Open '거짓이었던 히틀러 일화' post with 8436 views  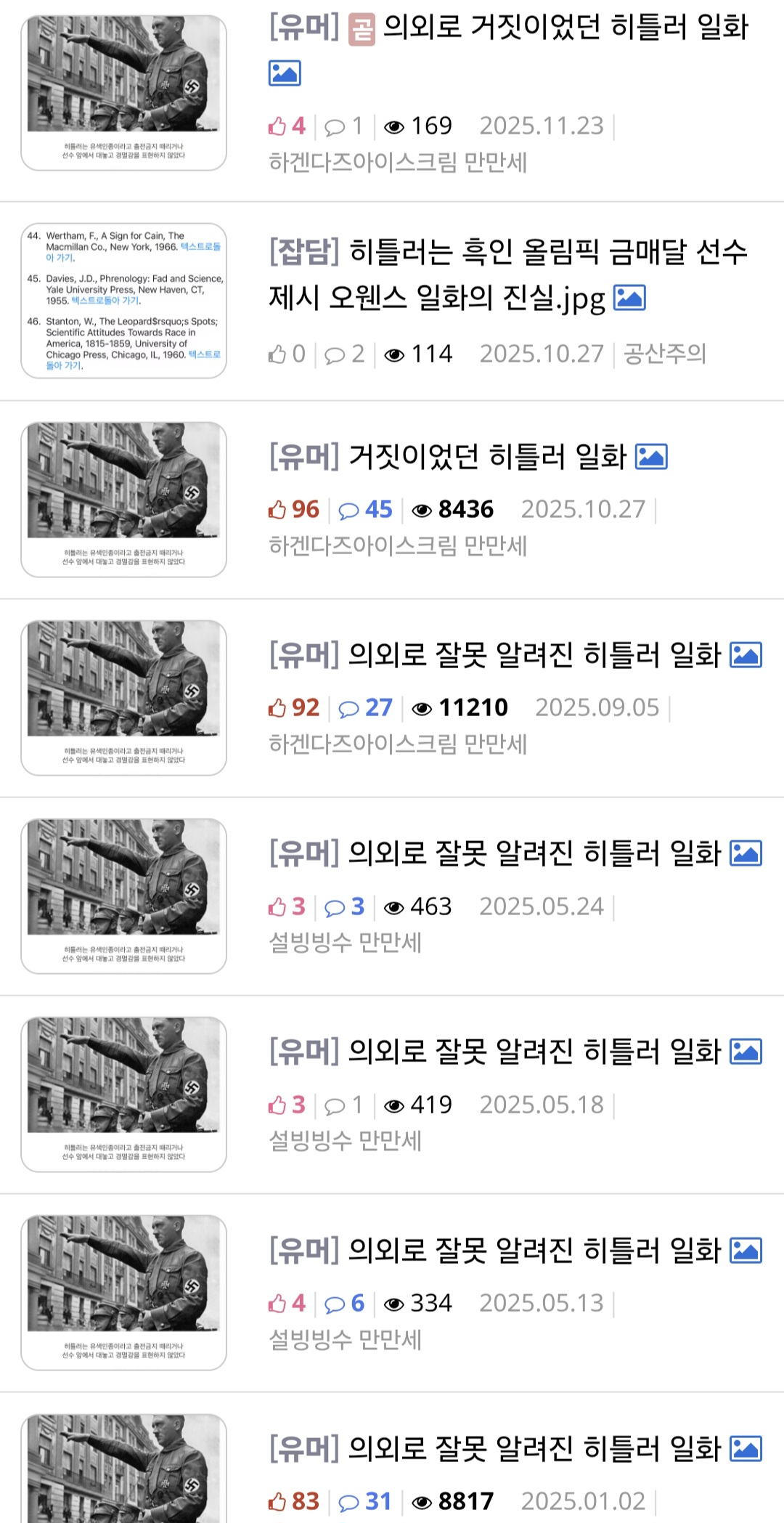coord(486,457)
